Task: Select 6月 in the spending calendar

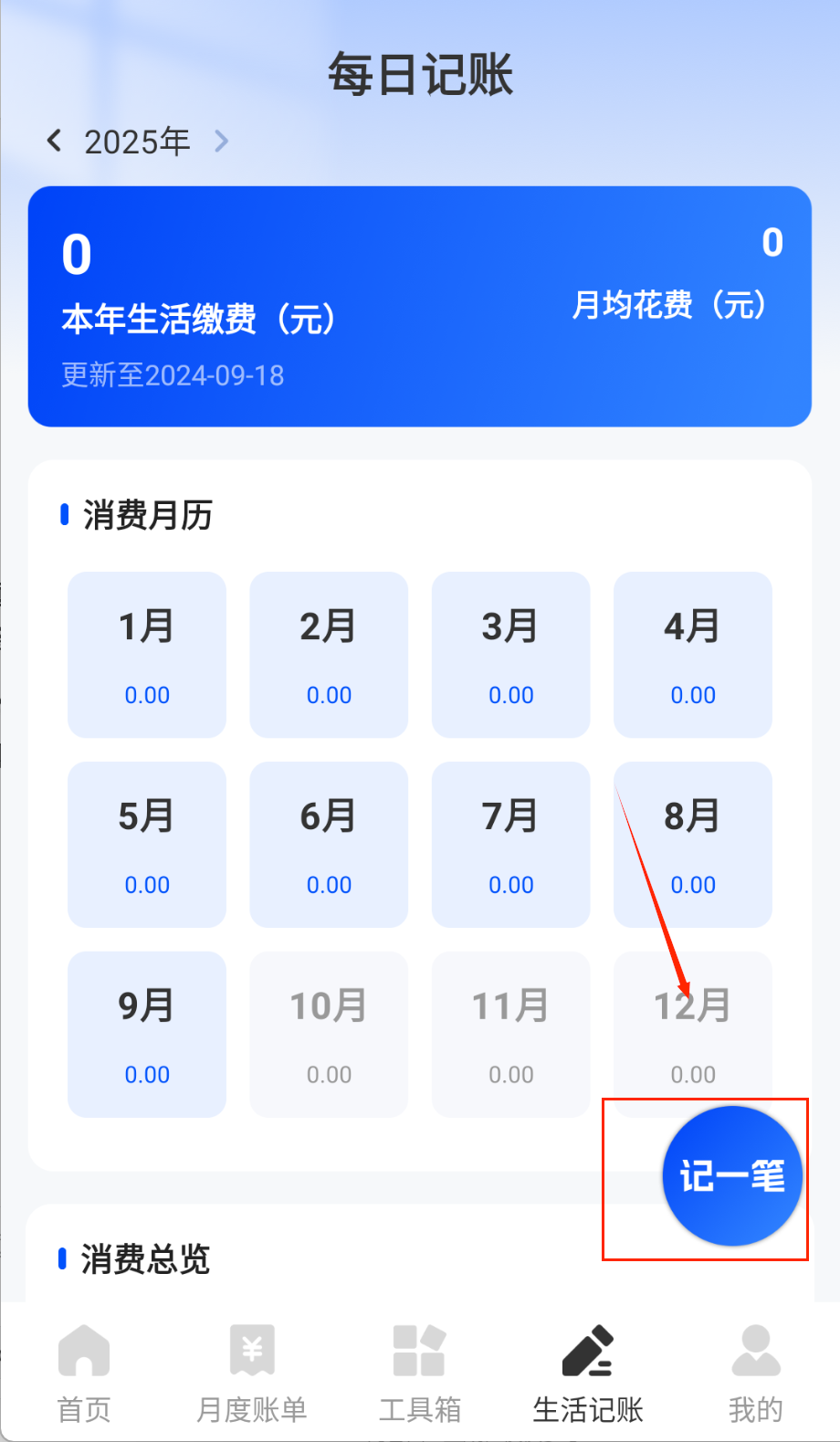Action: (329, 845)
